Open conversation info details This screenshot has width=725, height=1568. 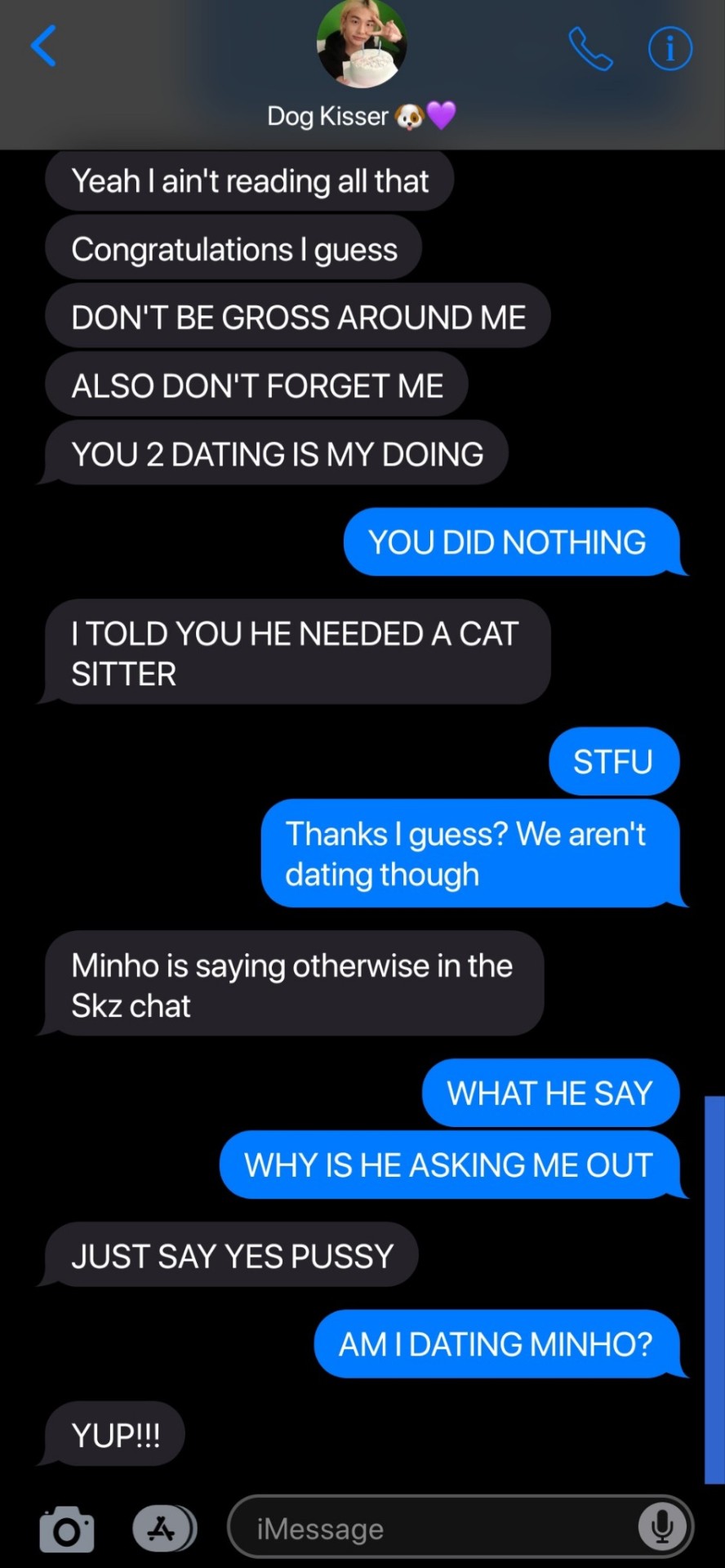669,49
